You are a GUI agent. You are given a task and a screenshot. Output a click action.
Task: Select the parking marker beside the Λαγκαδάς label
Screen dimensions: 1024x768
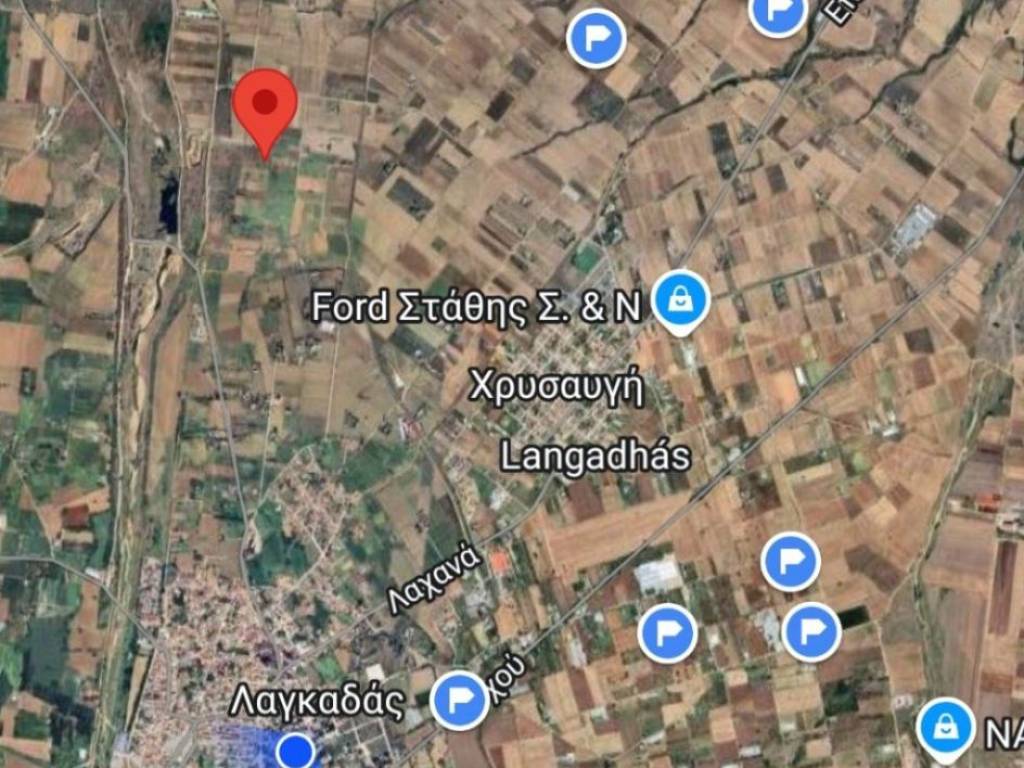coord(460,697)
